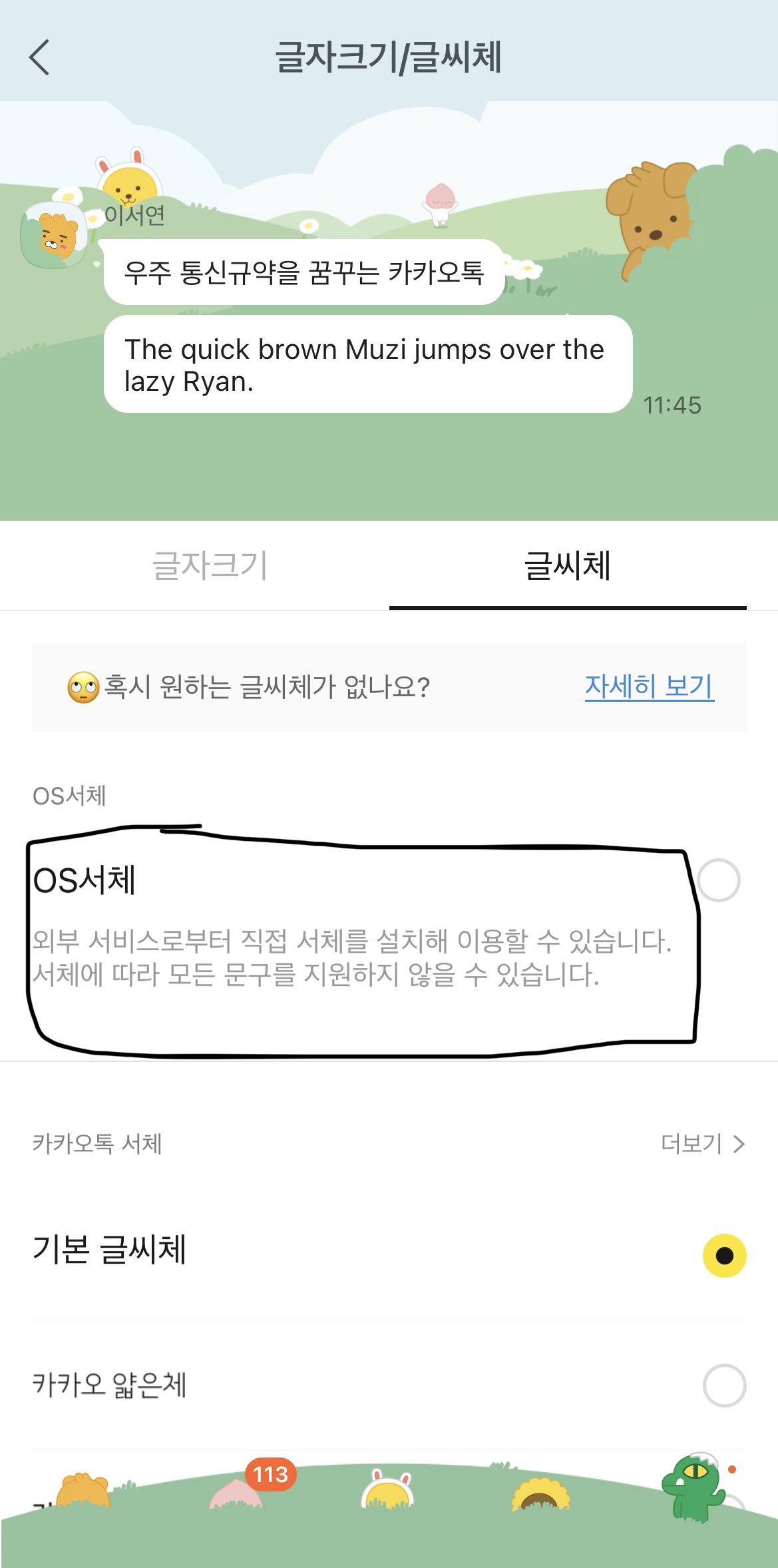Open 더보기 for 카카오톡 서체
Image resolution: width=778 pixels, height=1568 pixels.
pos(702,1144)
